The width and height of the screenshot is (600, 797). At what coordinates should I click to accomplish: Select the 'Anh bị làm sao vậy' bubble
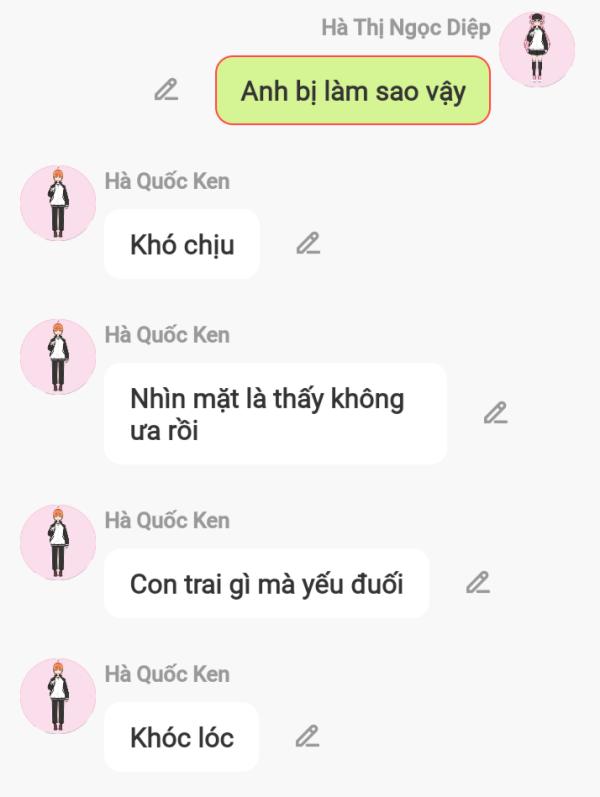pyautogui.click(x=353, y=91)
